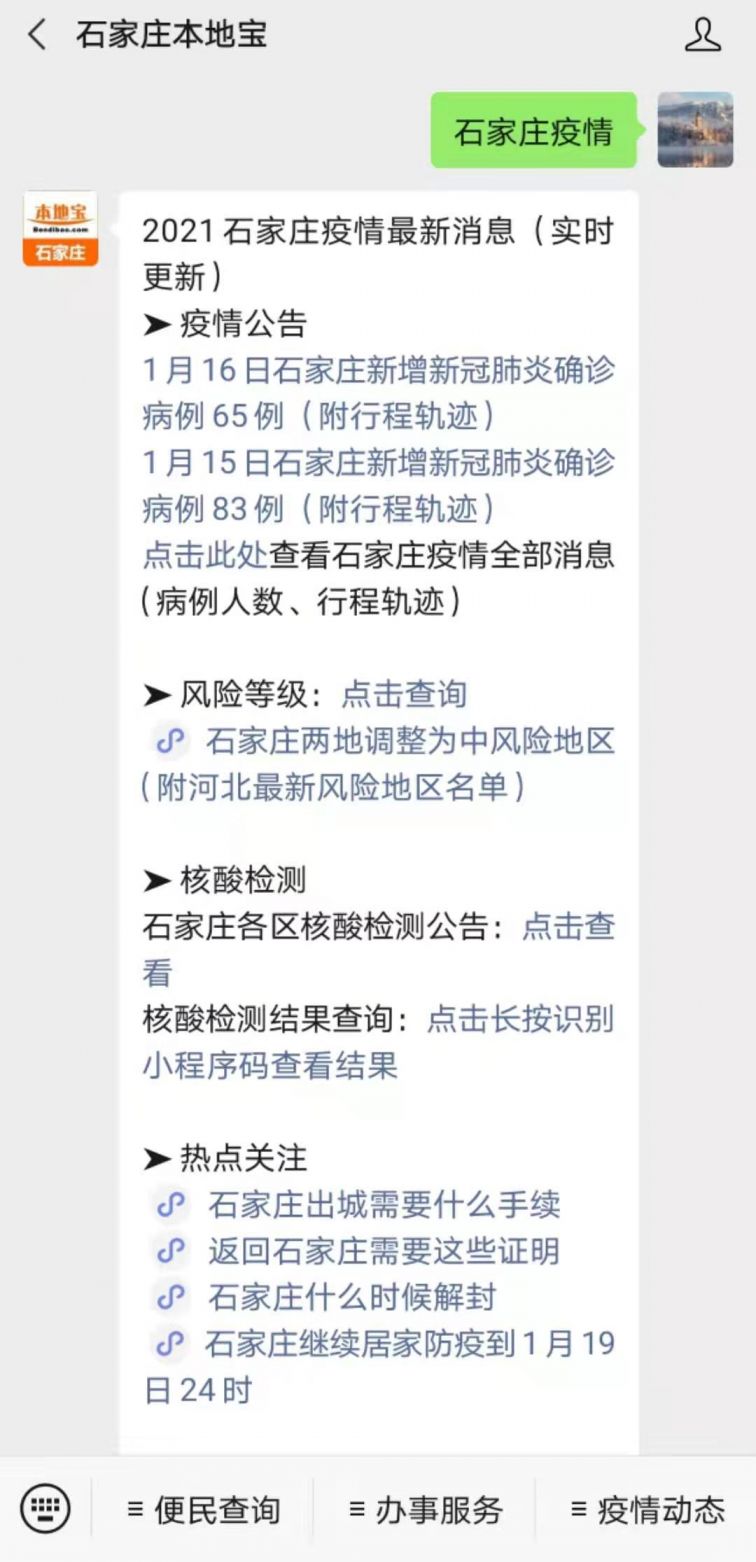
Task: Click the link icon beside 石家庄两地调整为中风险地区
Action: pyautogui.click(x=171, y=742)
